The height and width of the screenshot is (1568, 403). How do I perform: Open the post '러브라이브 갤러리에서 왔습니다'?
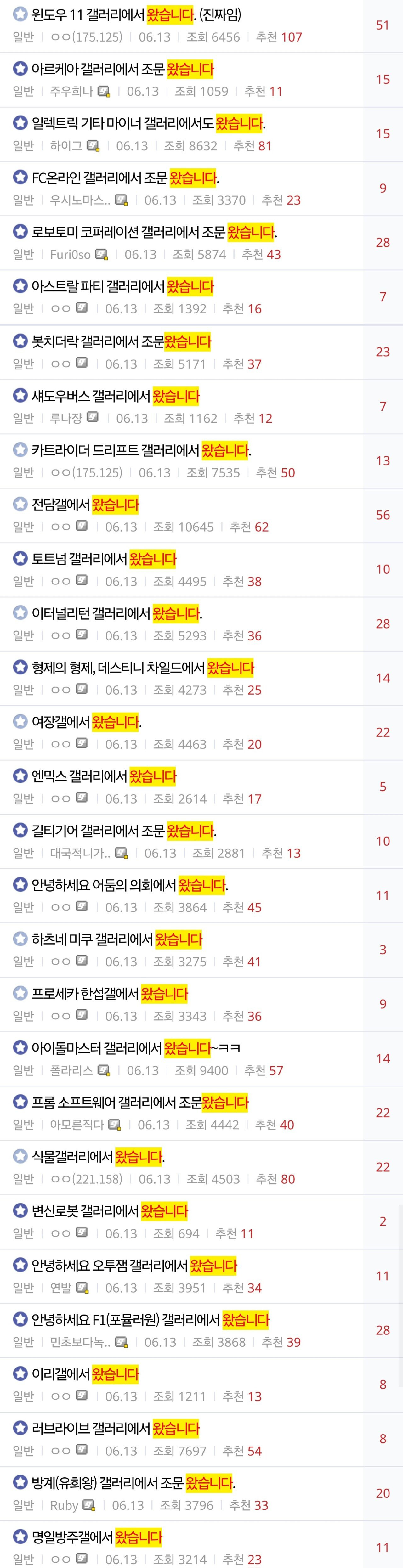point(115,1429)
